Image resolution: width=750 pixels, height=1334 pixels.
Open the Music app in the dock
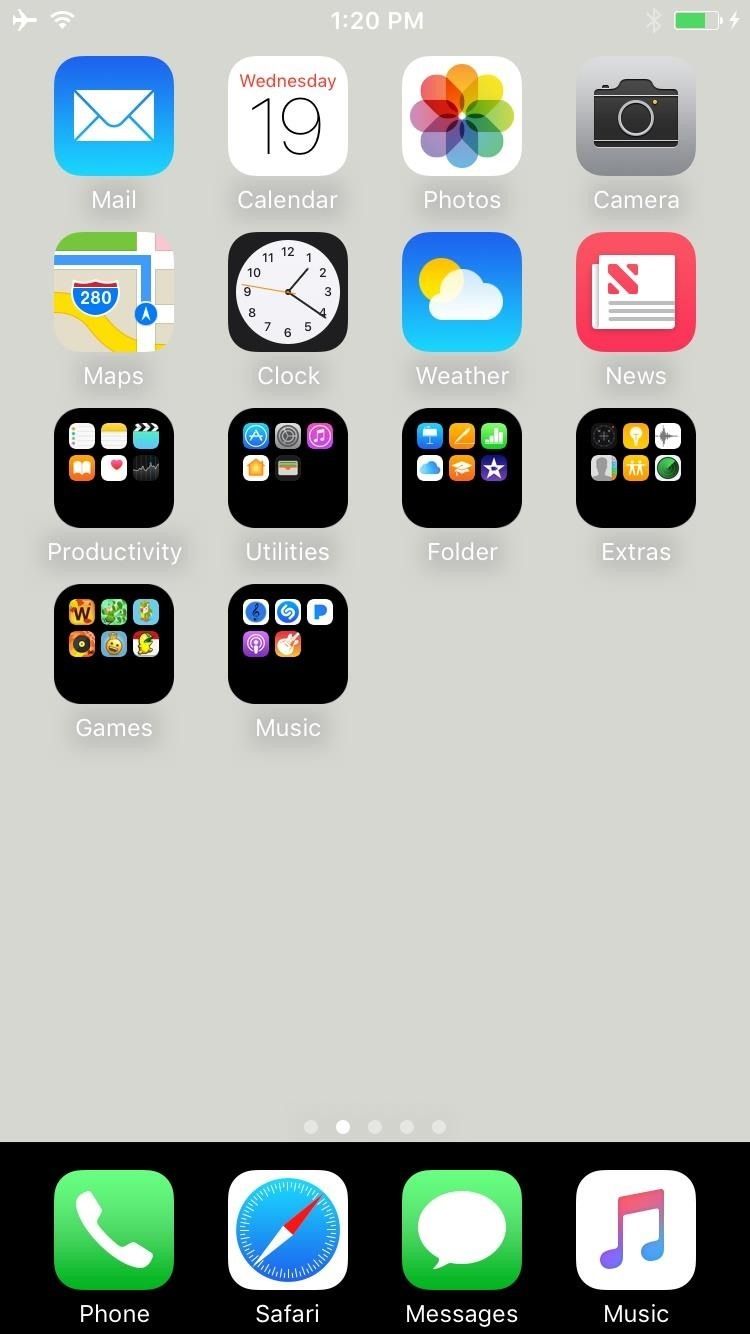coord(636,1230)
